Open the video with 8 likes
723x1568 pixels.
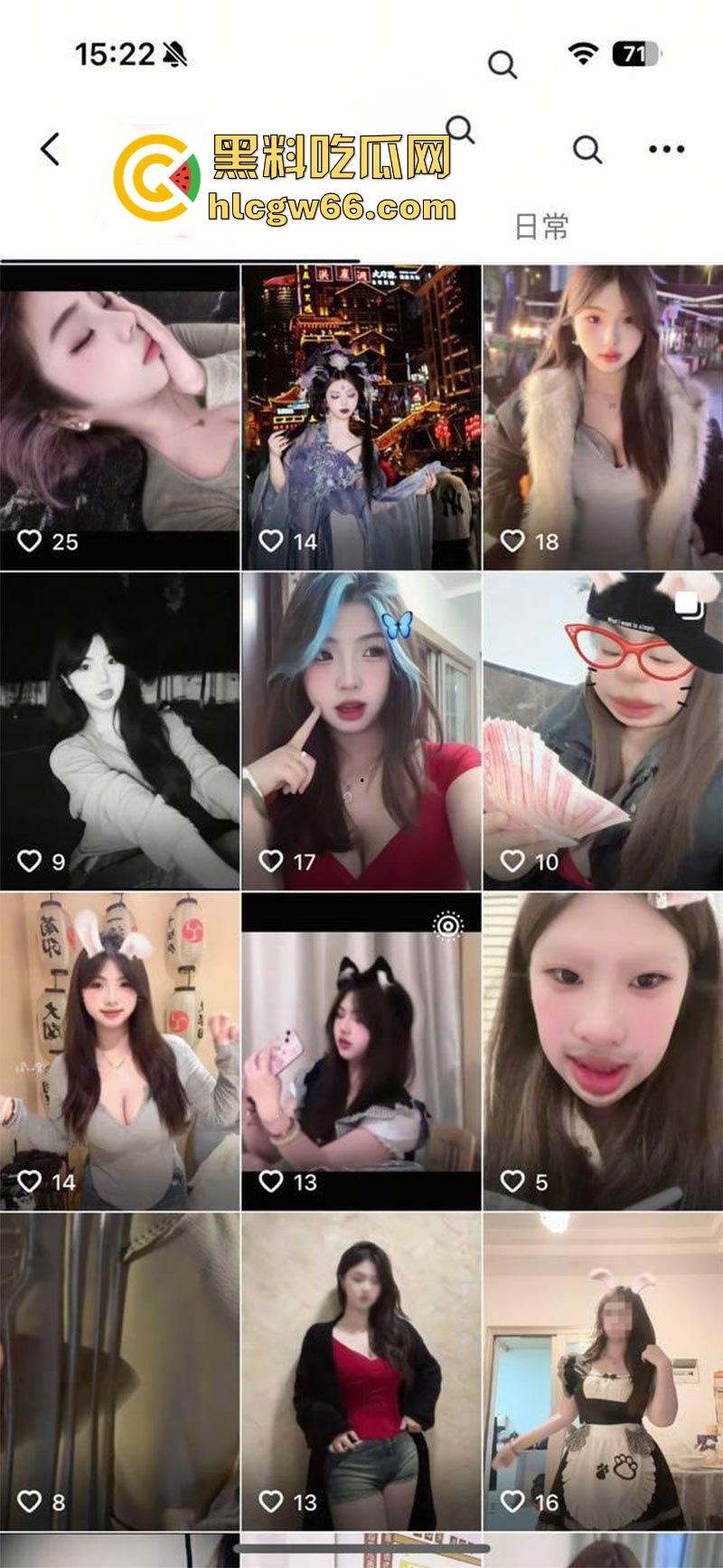click(119, 1373)
